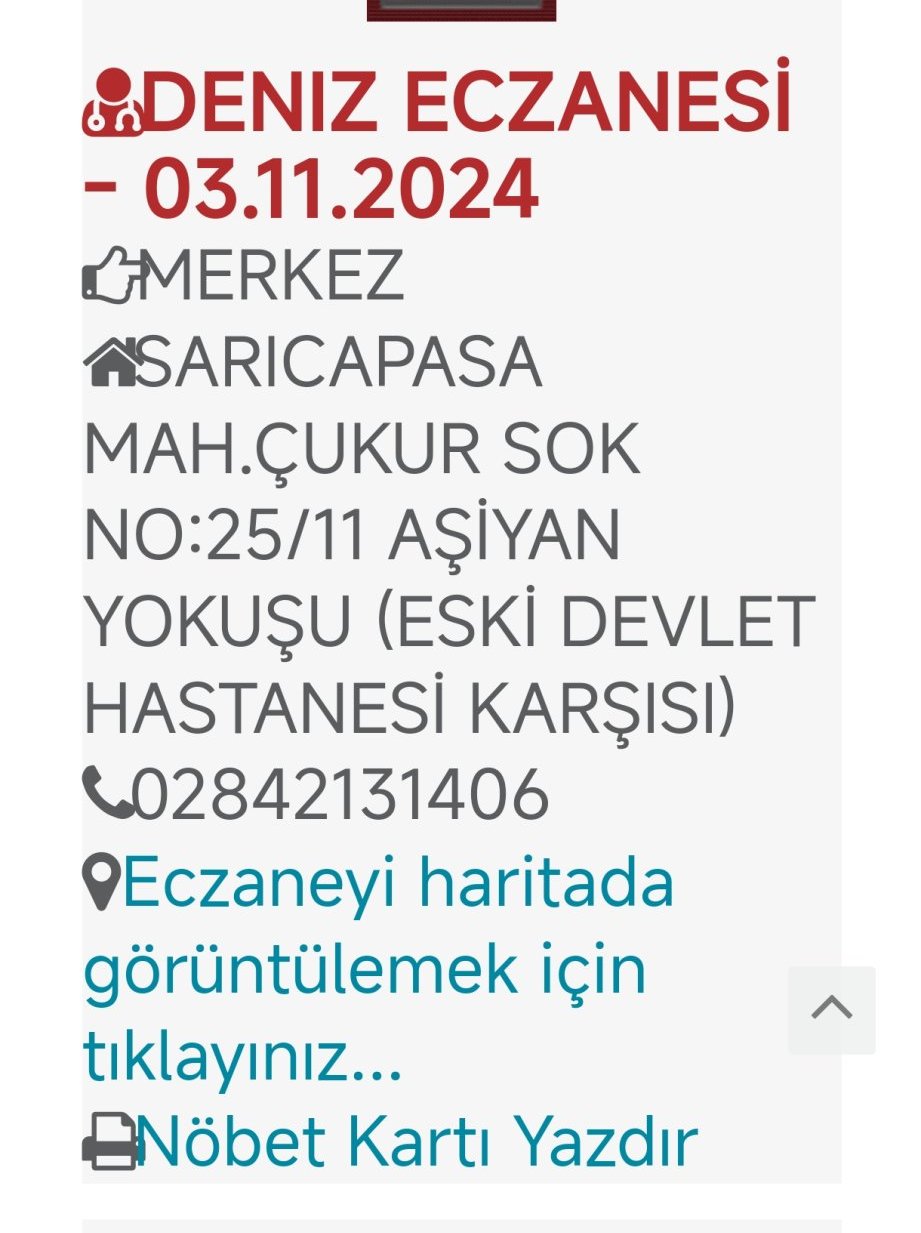Tap Nöbet Kartı Yazdır print link

(x=414, y=1141)
